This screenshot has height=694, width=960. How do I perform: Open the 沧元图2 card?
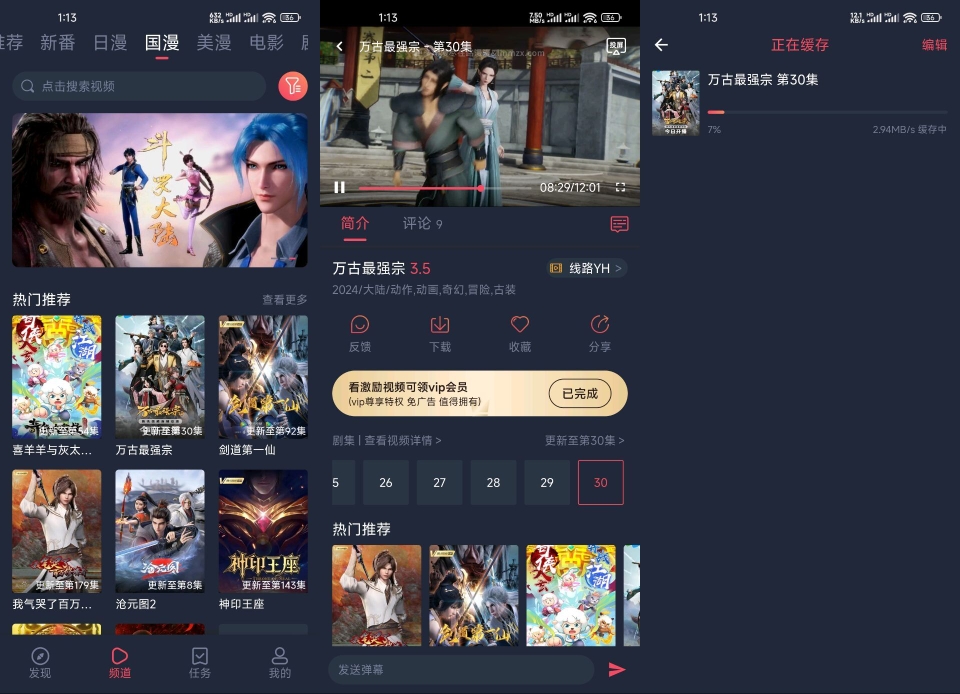point(160,530)
